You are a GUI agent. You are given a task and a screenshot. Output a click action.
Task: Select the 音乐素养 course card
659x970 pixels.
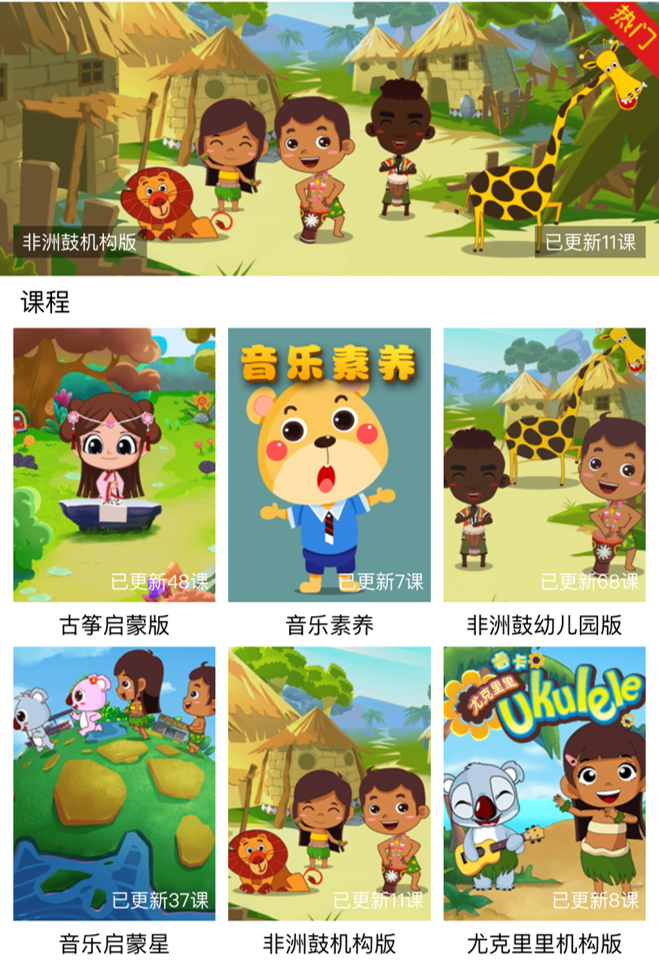click(329, 465)
